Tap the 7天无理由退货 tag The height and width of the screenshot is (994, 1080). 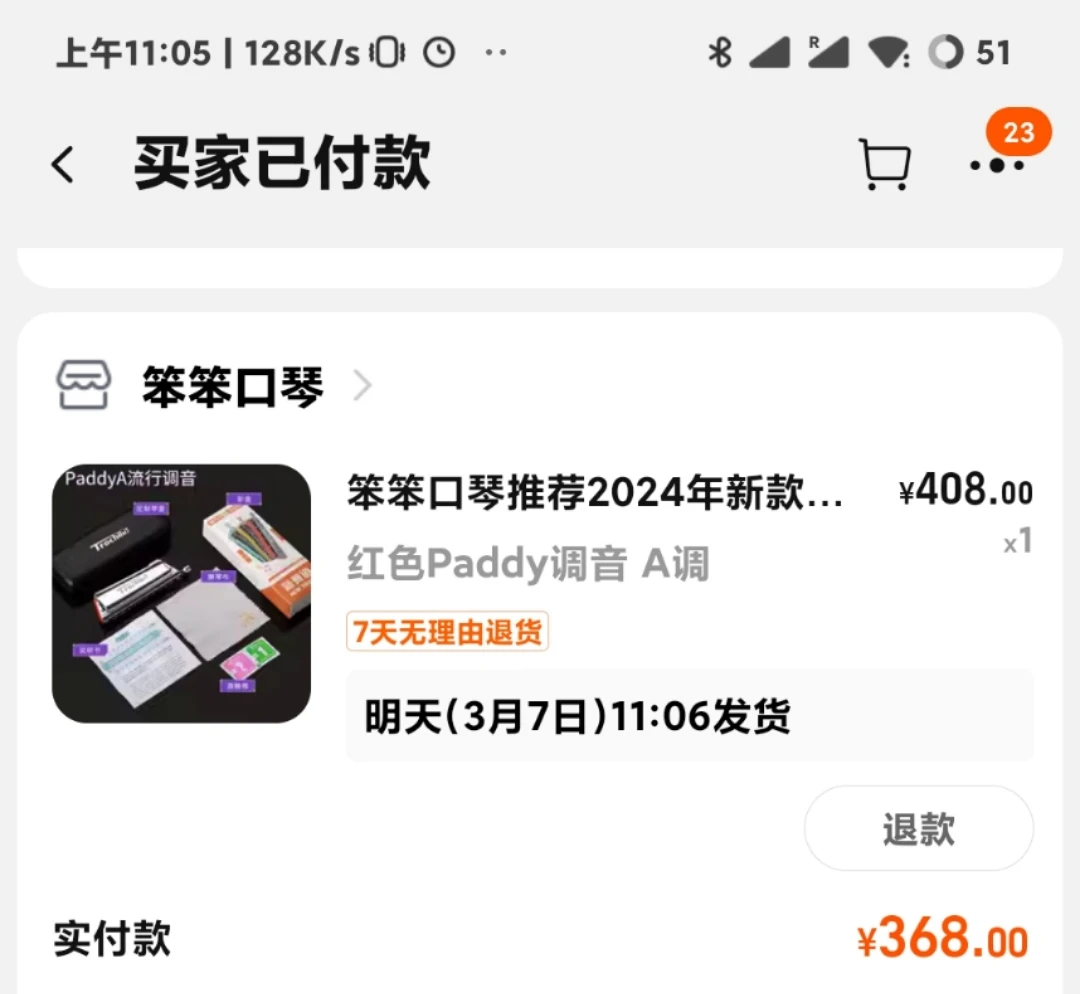click(x=447, y=632)
